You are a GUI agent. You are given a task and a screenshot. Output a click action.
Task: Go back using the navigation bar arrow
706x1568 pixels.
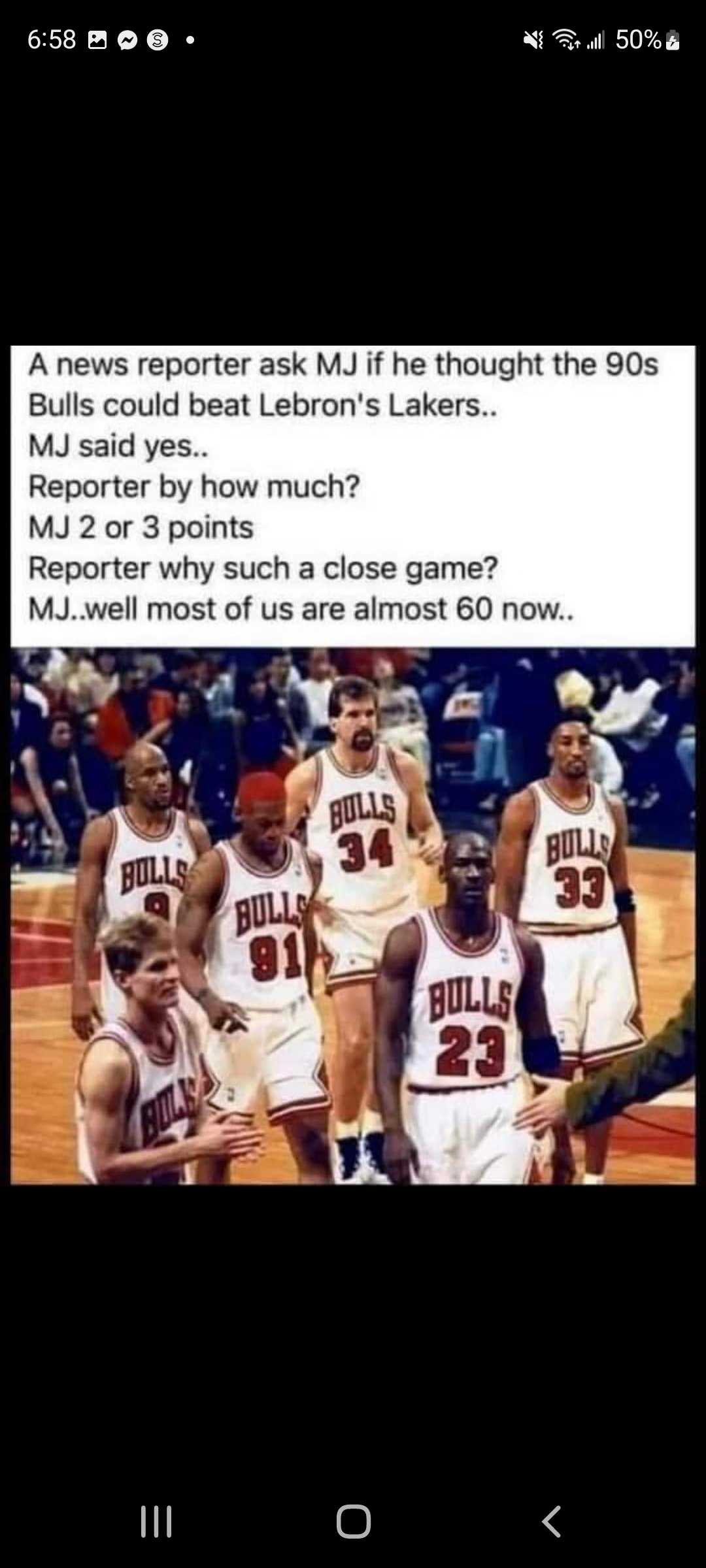coord(551,1522)
